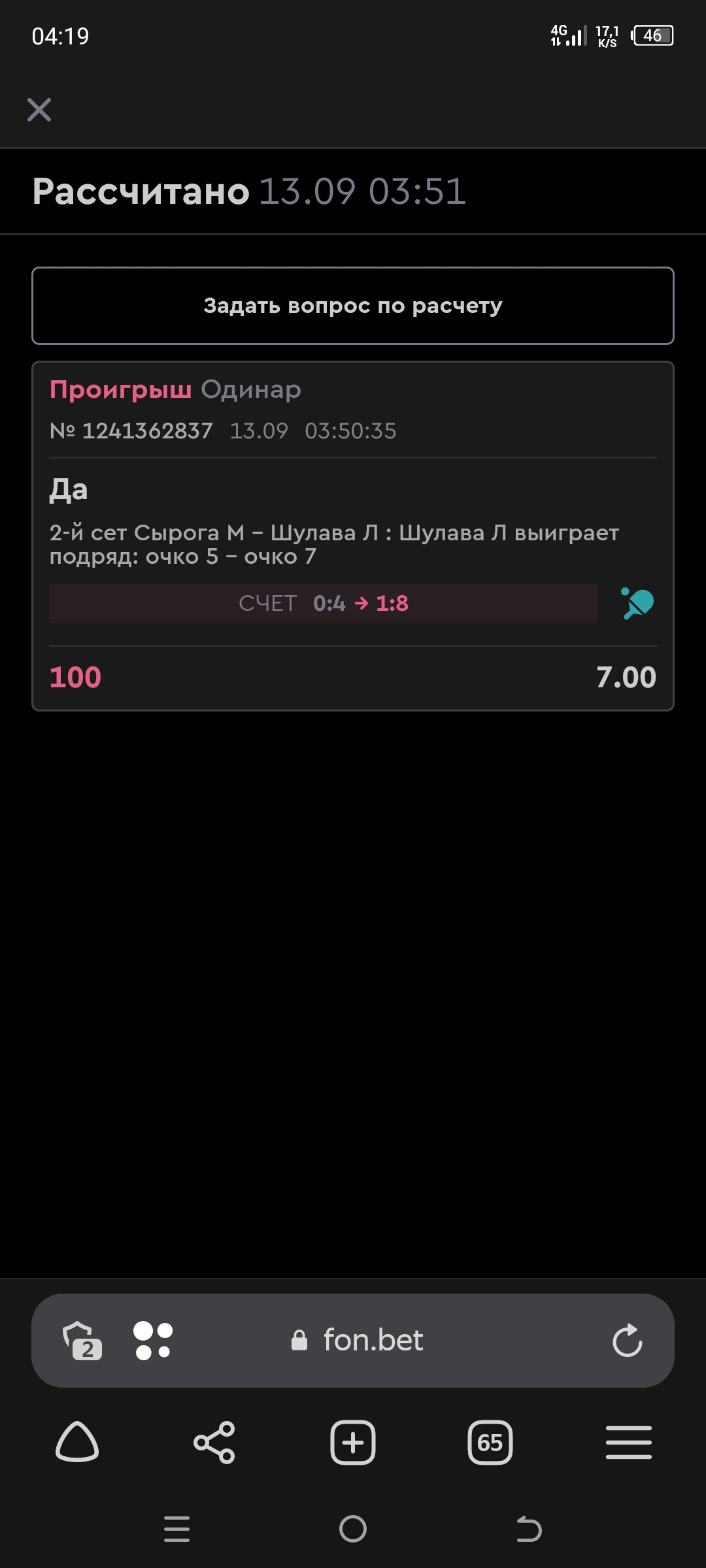Open the Alice assistant button
The width and height of the screenshot is (706, 1568).
tap(77, 1442)
